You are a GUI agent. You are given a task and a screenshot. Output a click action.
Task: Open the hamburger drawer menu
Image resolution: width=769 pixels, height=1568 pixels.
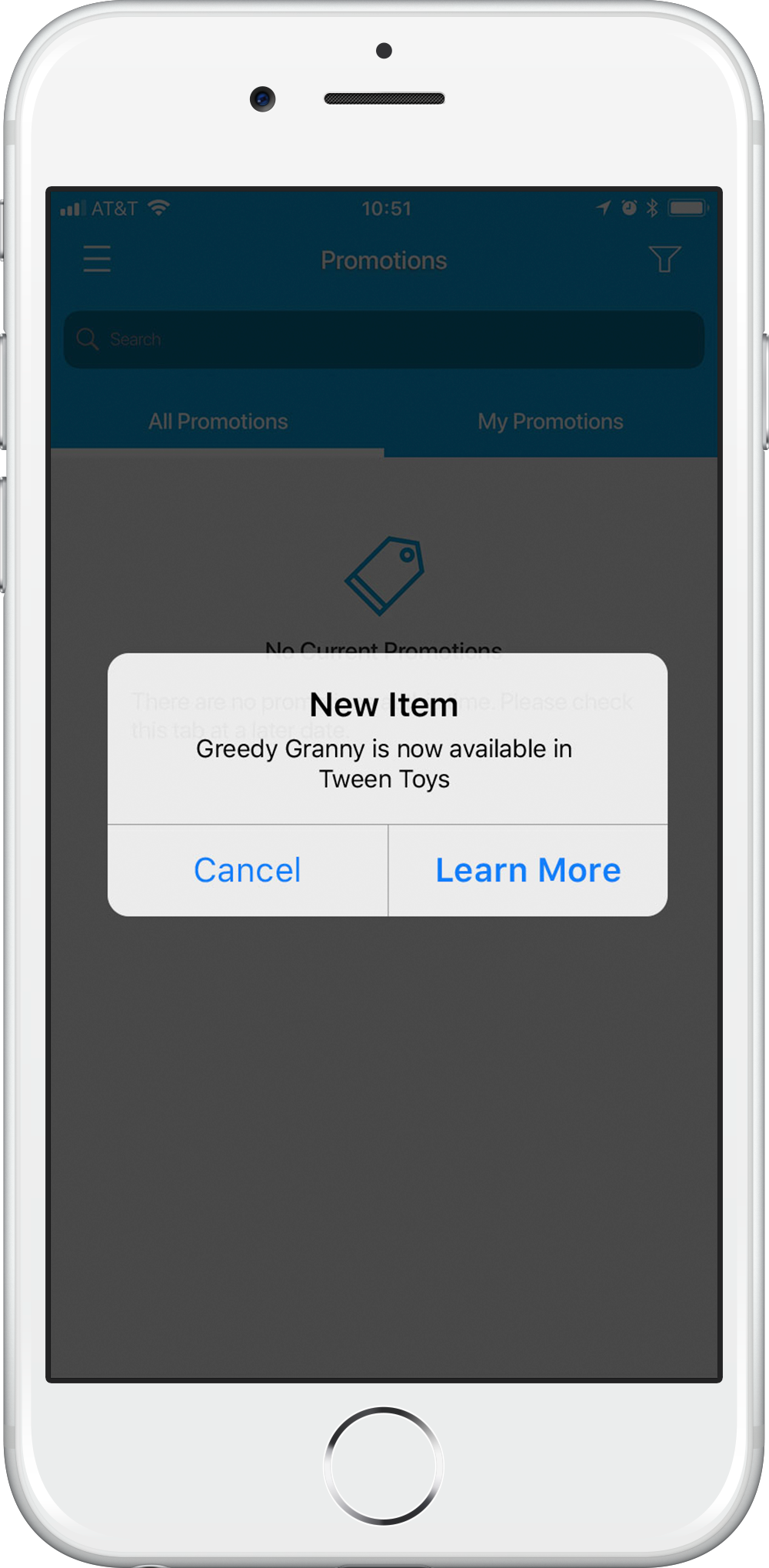(97, 259)
